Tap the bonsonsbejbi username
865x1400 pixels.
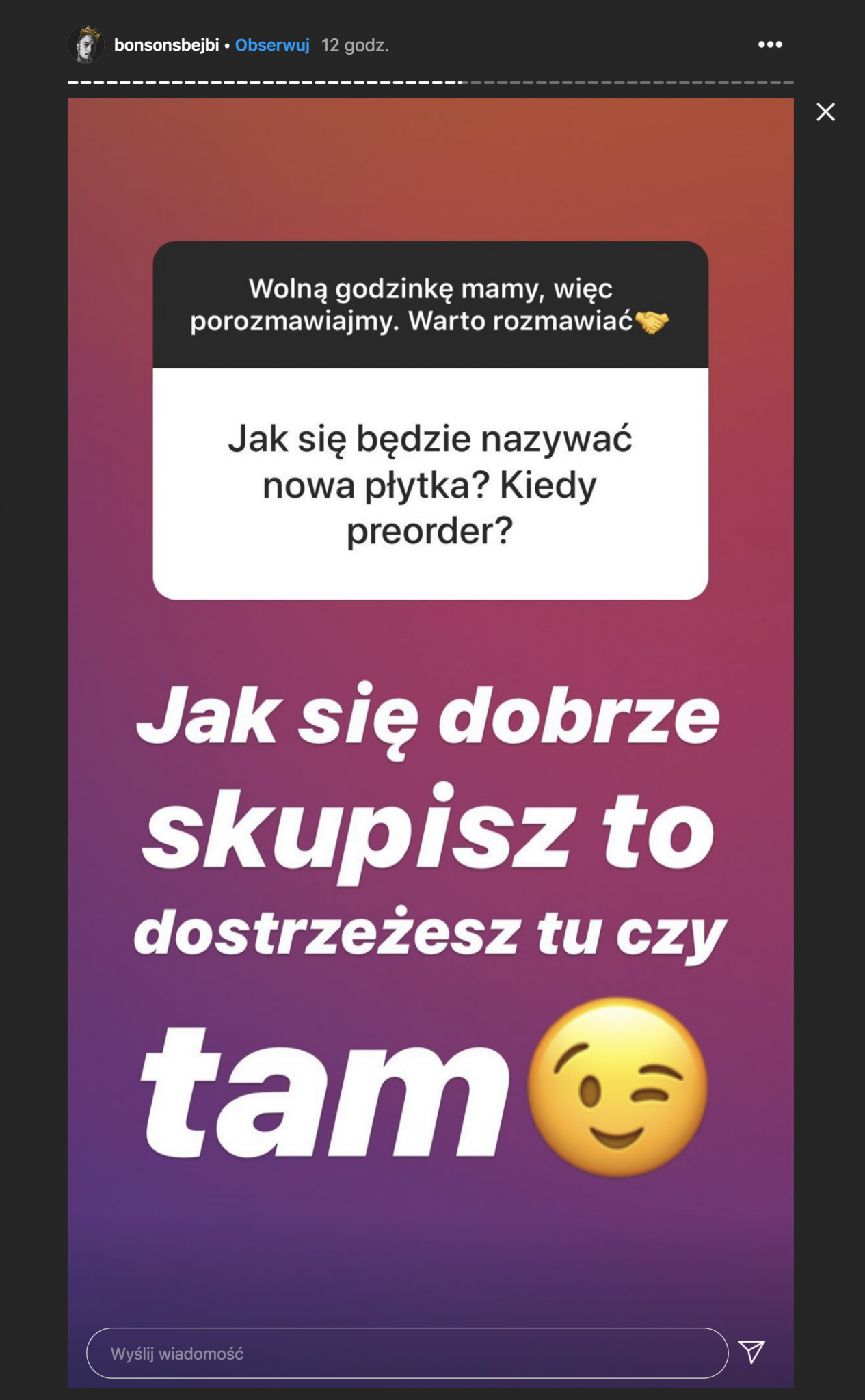click(166, 45)
